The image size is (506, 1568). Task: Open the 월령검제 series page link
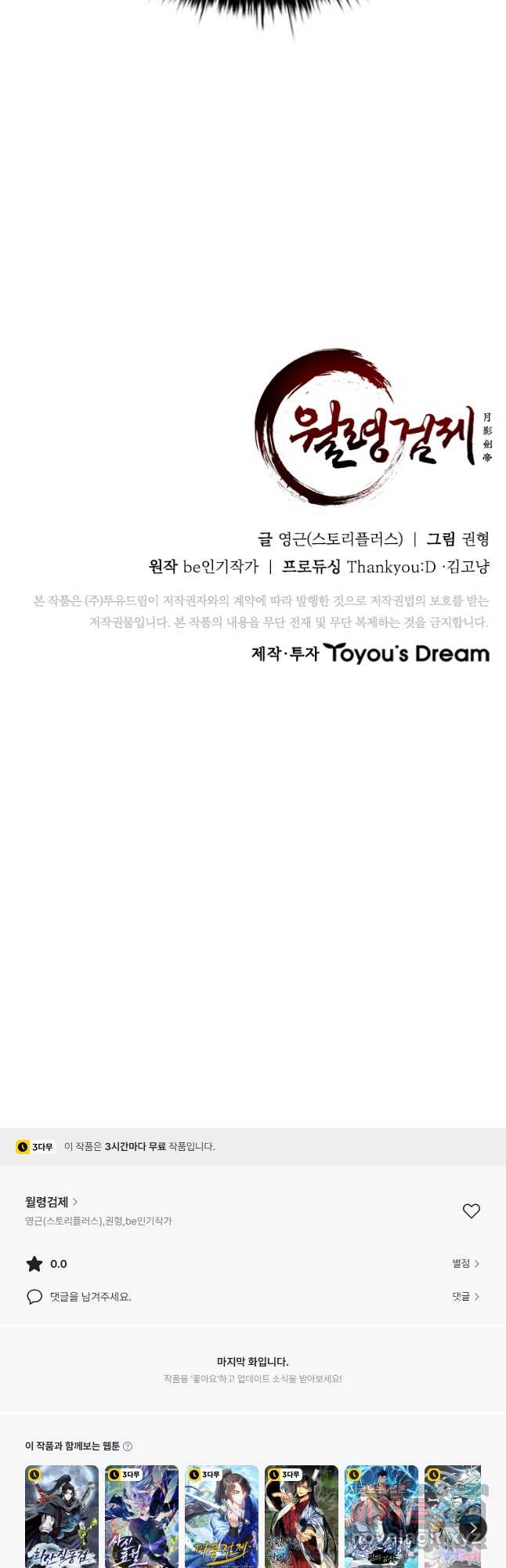tap(51, 1201)
